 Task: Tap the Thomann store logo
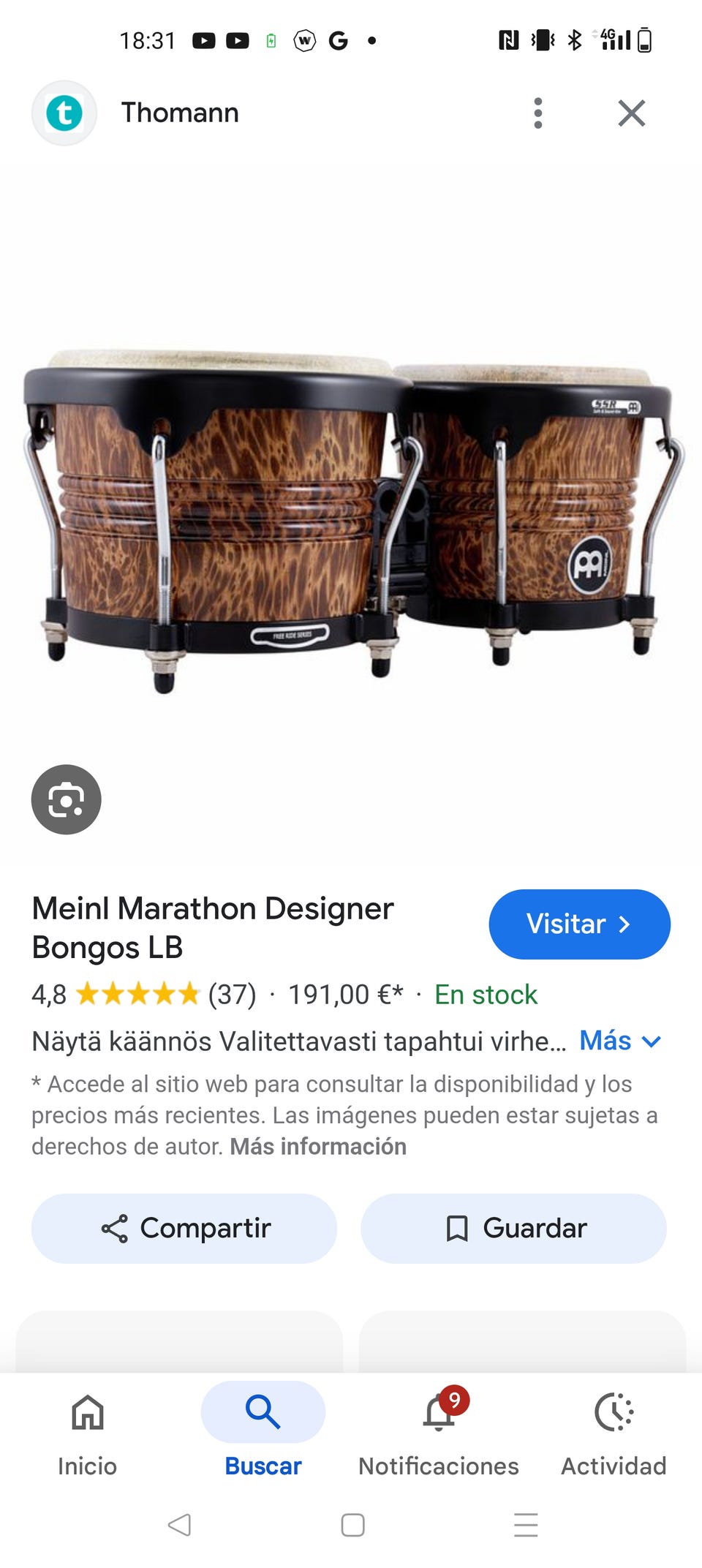(64, 113)
